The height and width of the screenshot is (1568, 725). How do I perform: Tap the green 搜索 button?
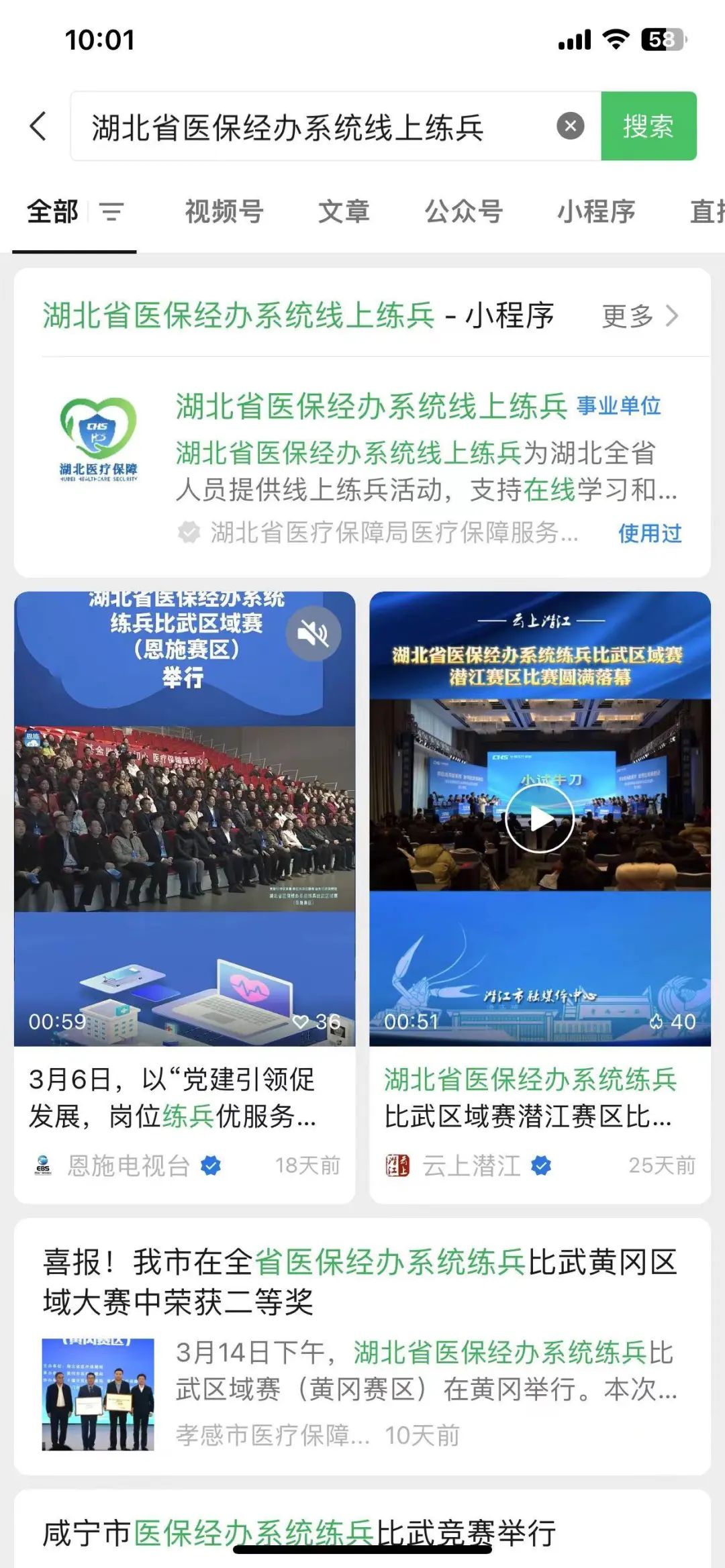[x=648, y=126]
